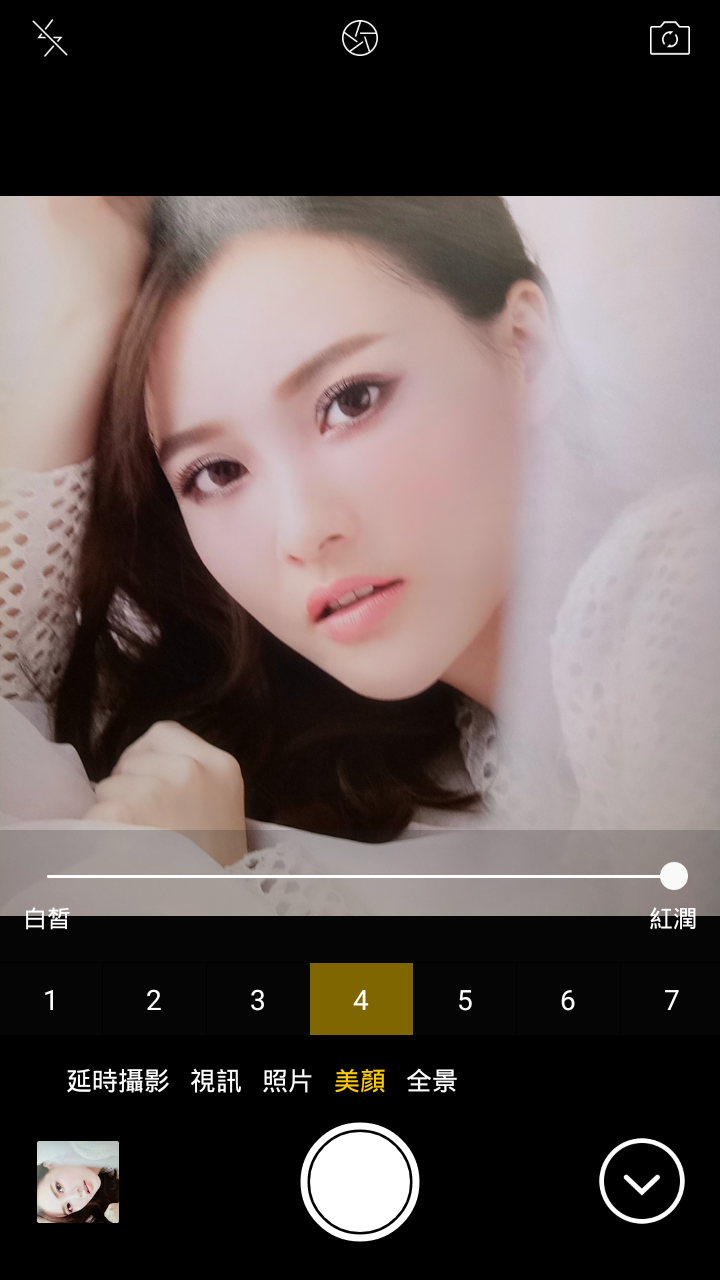Switch between front and rear camera
720x1280 pixels.
[x=669, y=39]
